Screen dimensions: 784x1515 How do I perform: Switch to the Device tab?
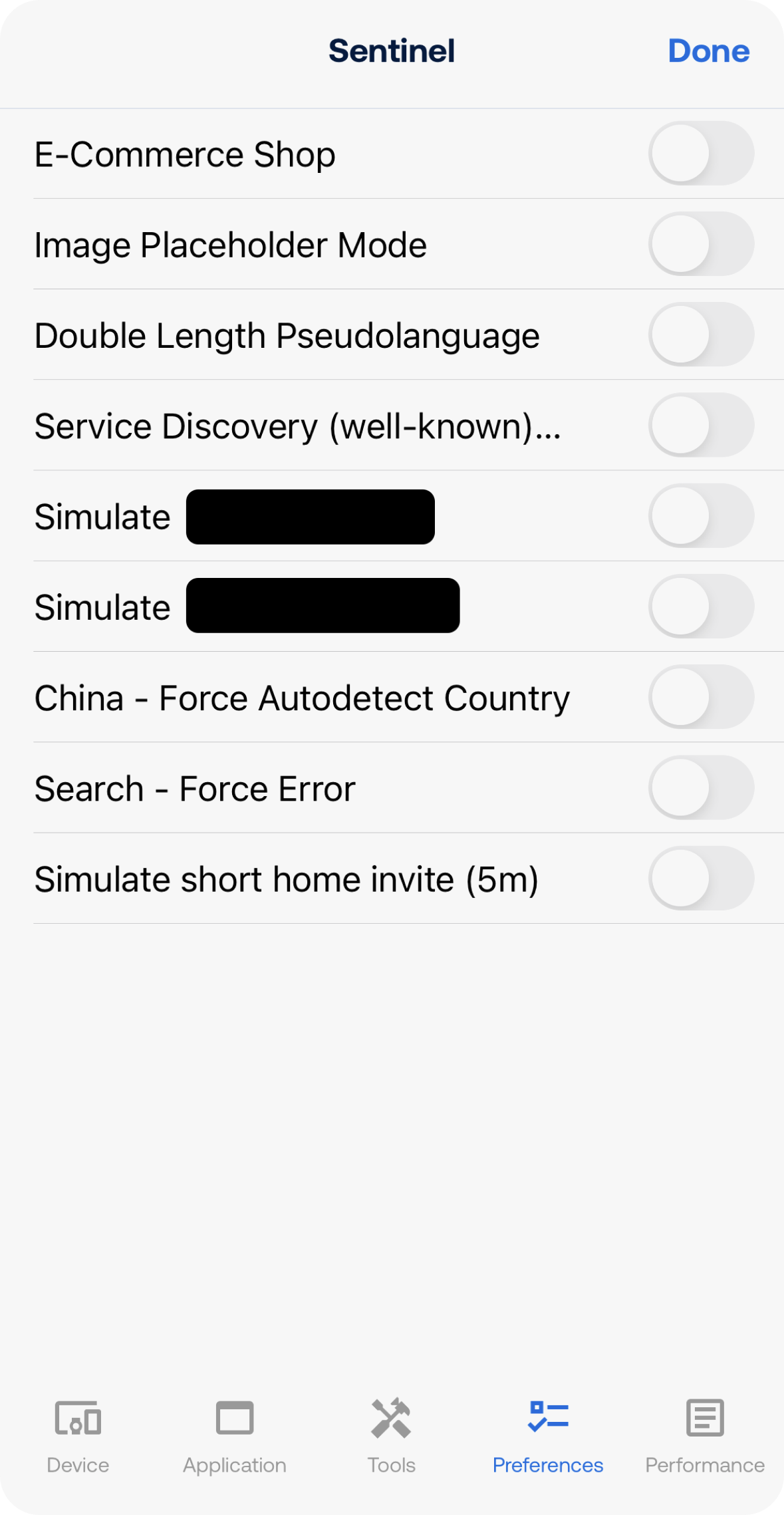[x=78, y=1435]
